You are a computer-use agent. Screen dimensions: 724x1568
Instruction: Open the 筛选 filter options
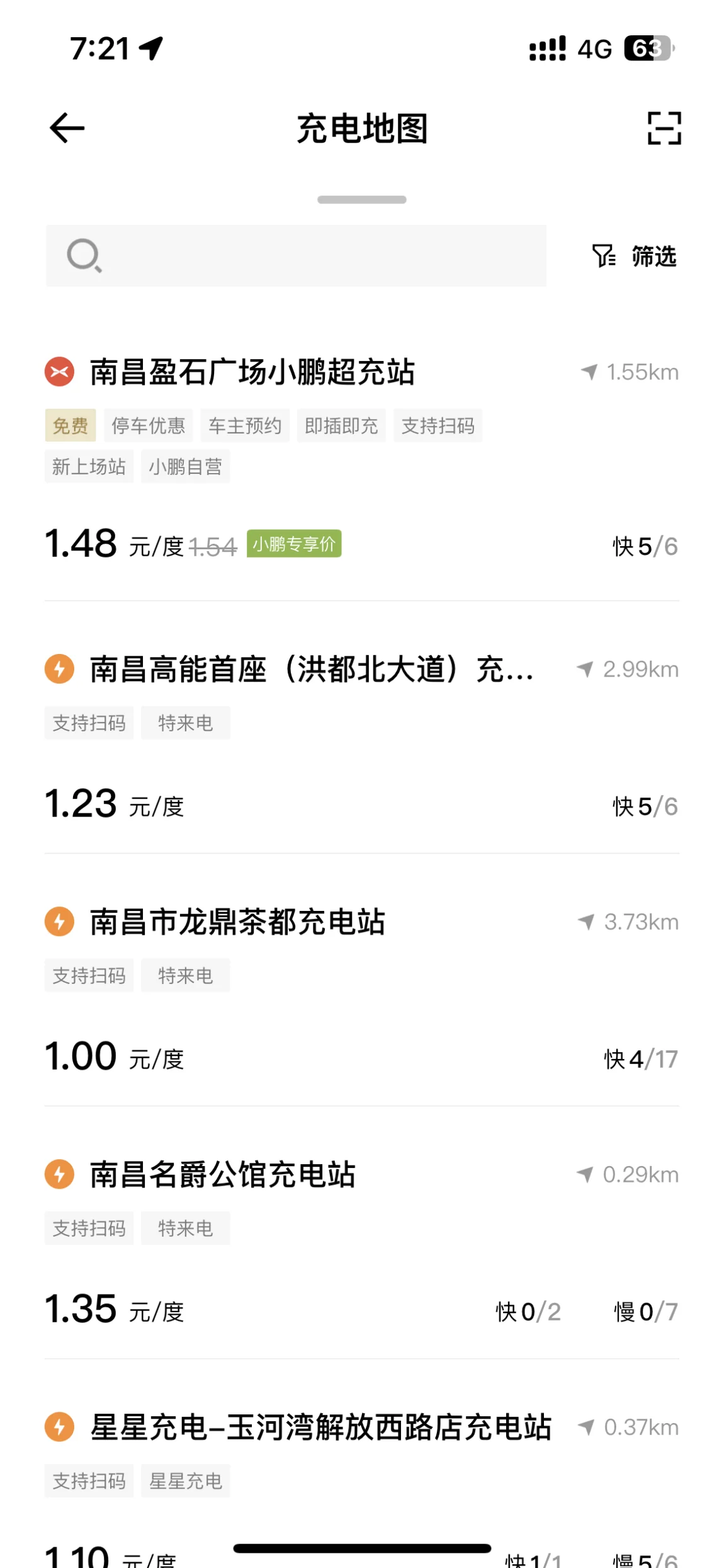click(634, 256)
